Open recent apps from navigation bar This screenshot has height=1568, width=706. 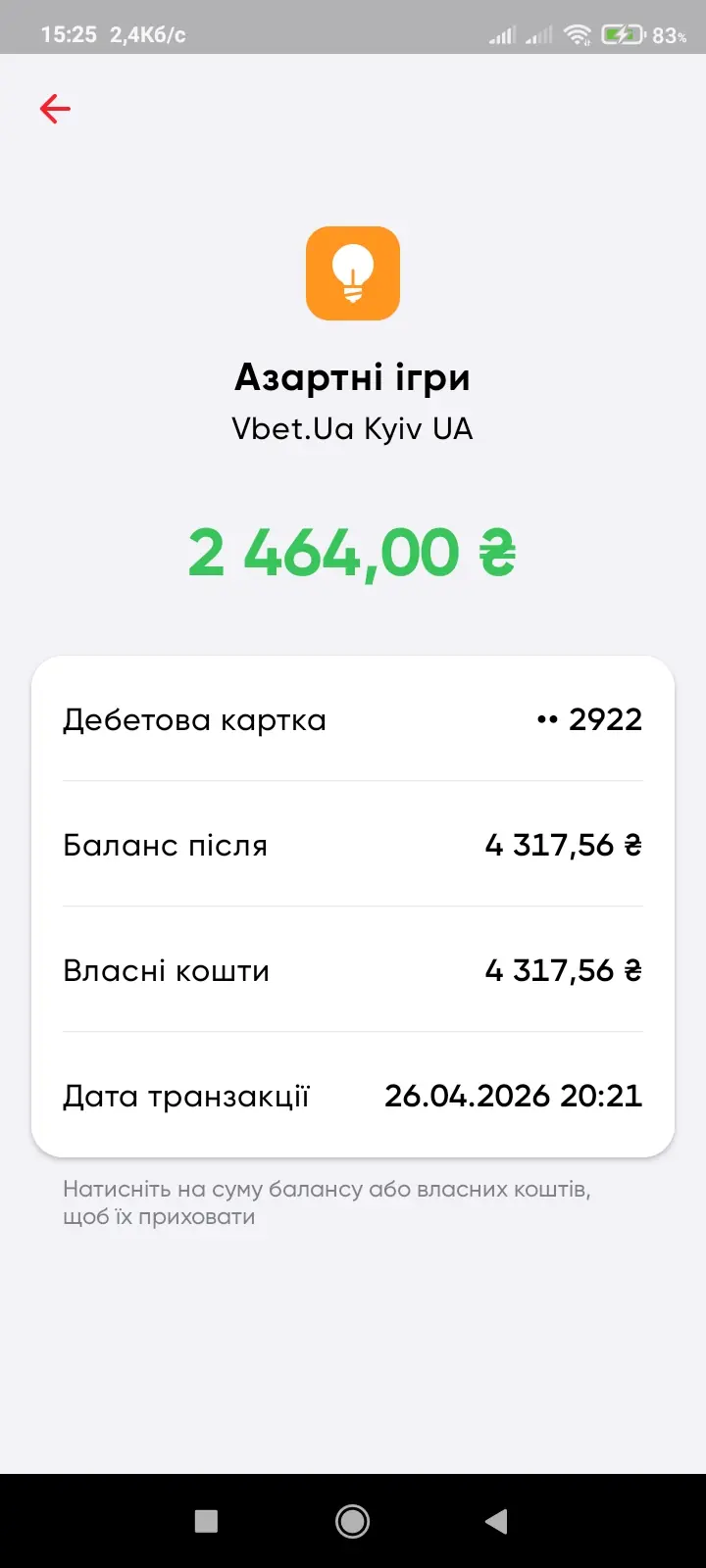click(206, 1521)
